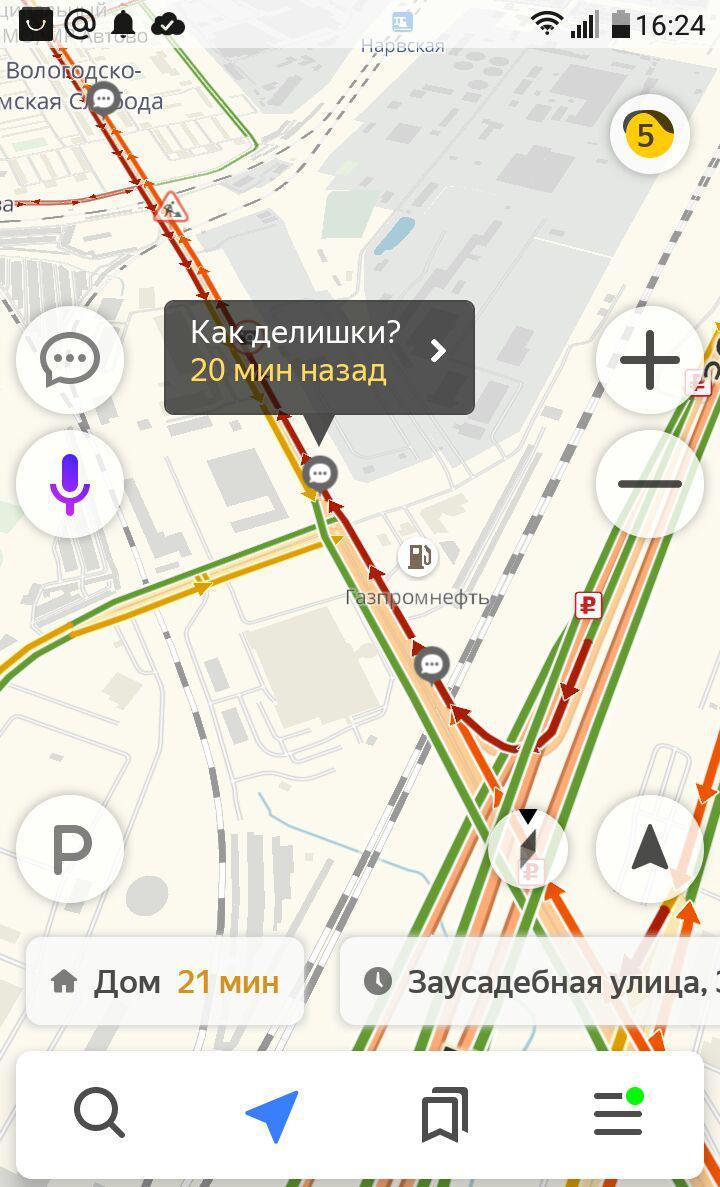This screenshot has height=1187, width=720.
Task: Center map on my location arrow
Action: tap(650, 849)
